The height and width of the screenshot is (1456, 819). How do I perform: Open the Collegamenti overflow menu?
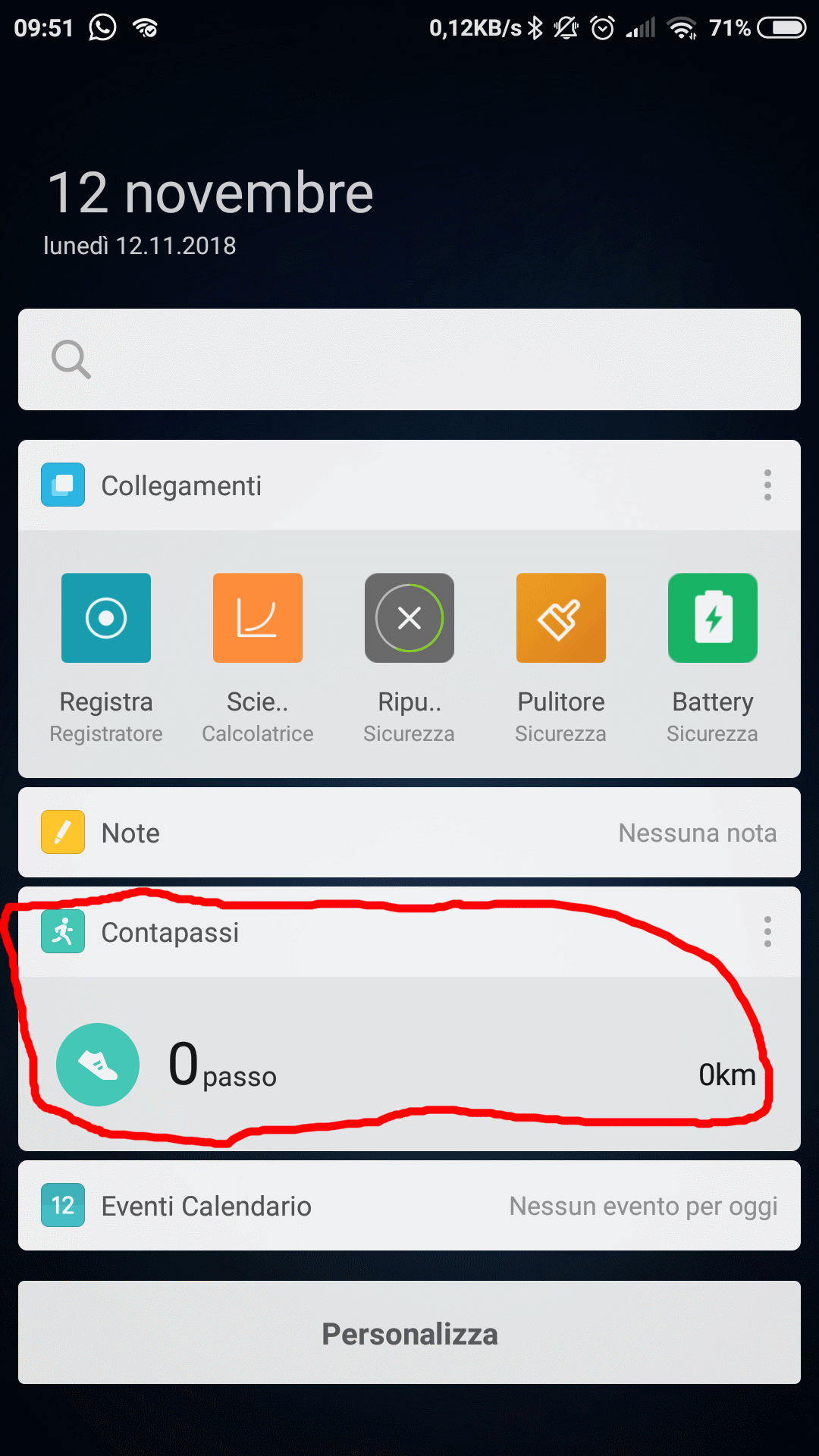tap(767, 485)
